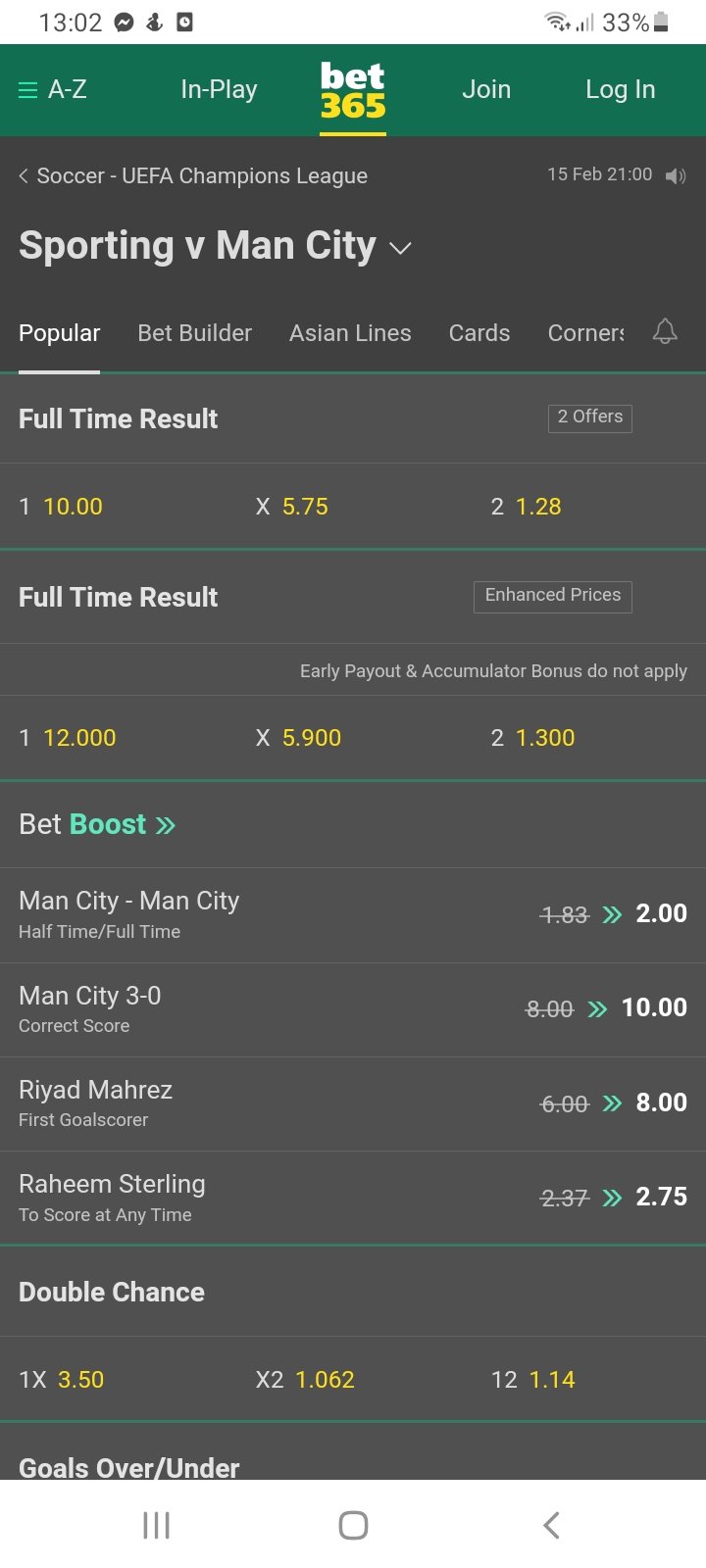
Task: Switch to the Asian Lines tab
Action: (x=350, y=333)
